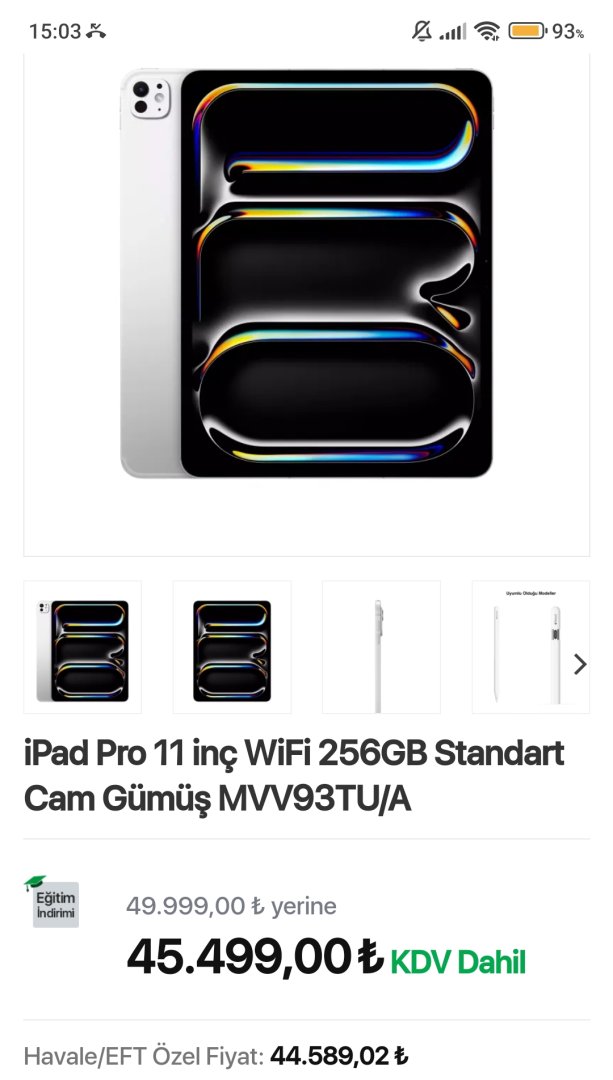The width and height of the screenshot is (613, 1080).
Task: Select the first thumbnail showing iPad front and back
Action: pos(83,647)
